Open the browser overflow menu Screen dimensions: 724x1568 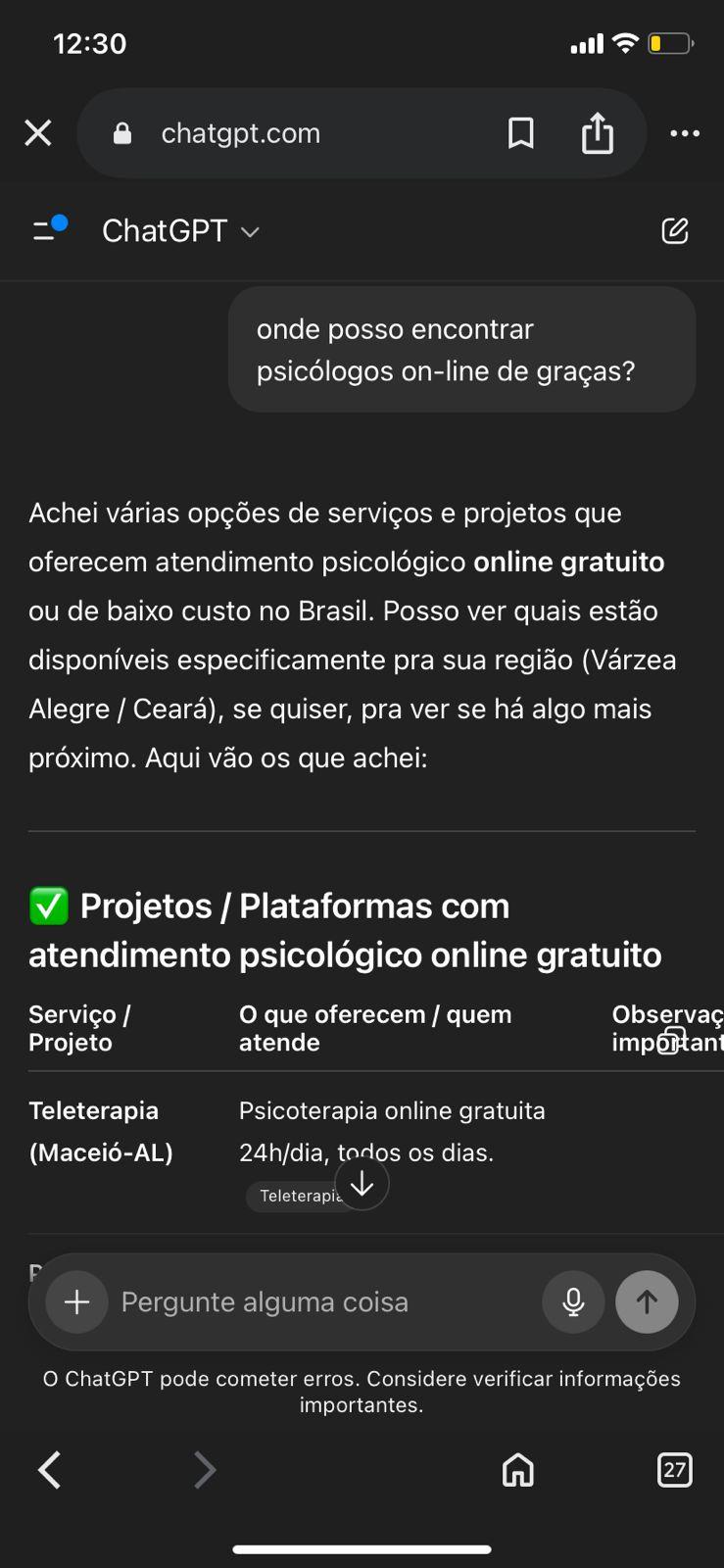[685, 133]
